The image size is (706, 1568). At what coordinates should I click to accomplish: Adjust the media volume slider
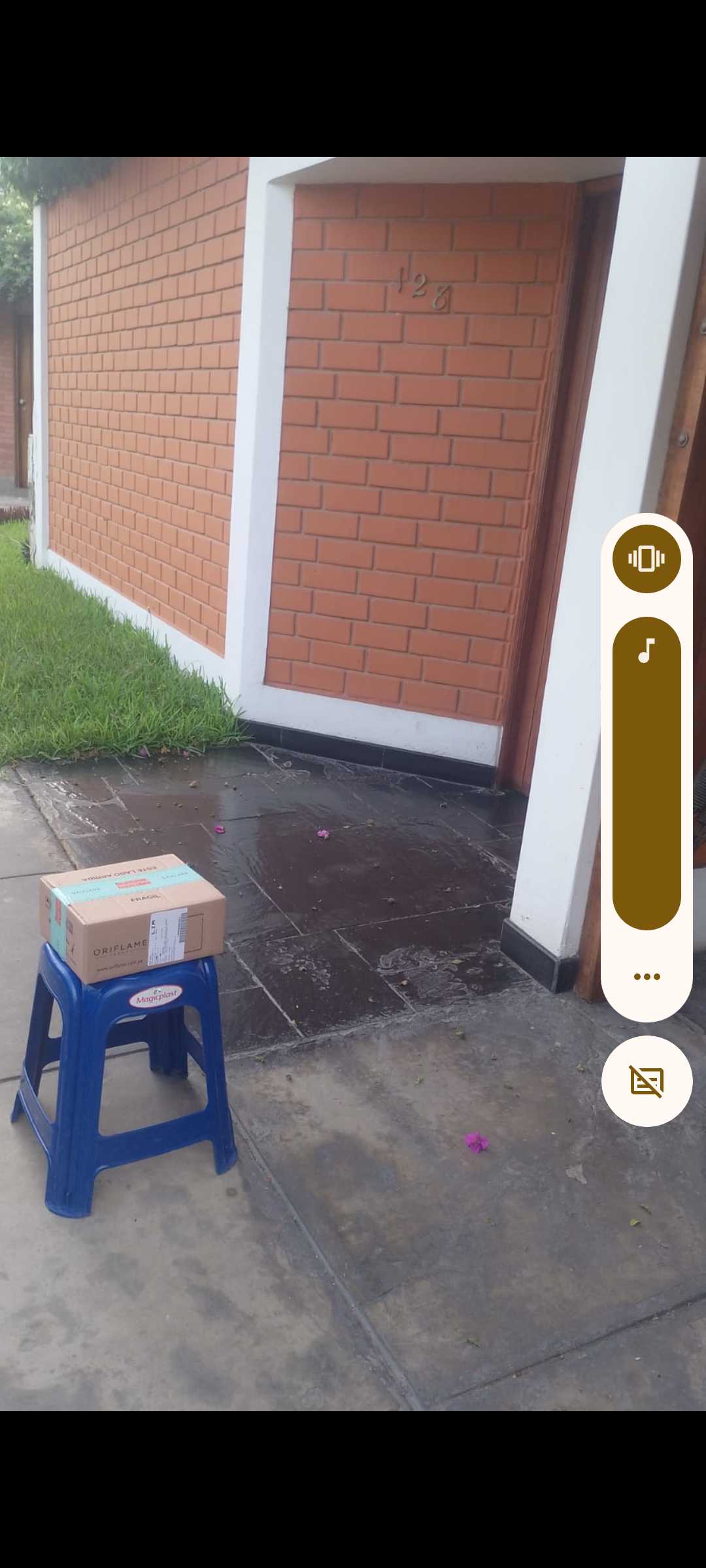[x=647, y=773]
